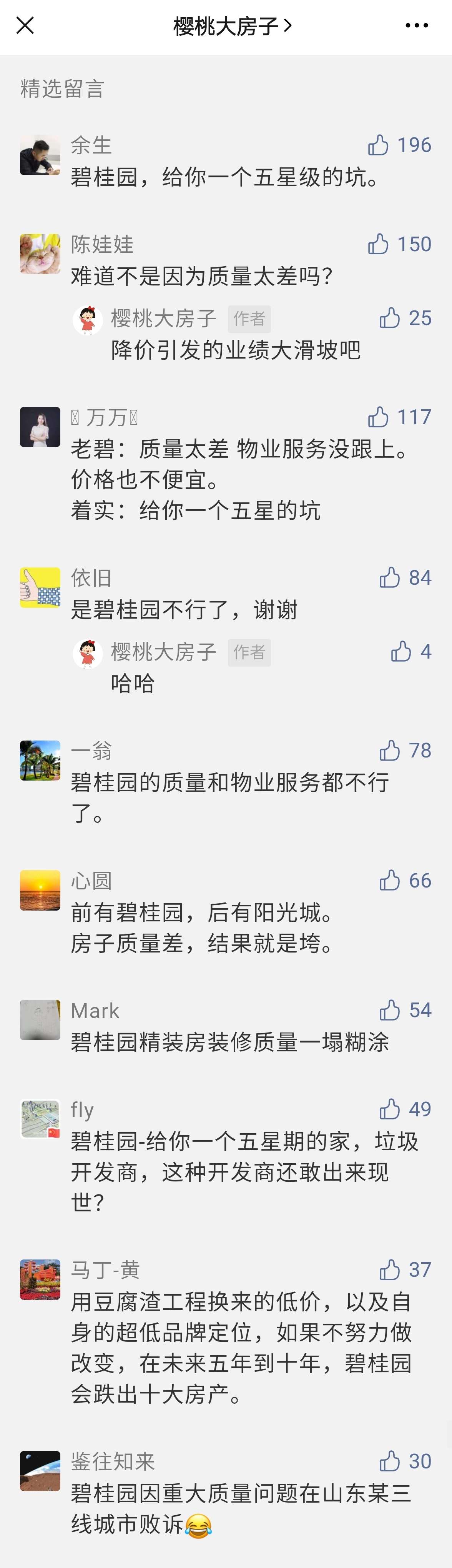Like 万万's comment
The height and width of the screenshot is (1568, 452).
(x=378, y=417)
